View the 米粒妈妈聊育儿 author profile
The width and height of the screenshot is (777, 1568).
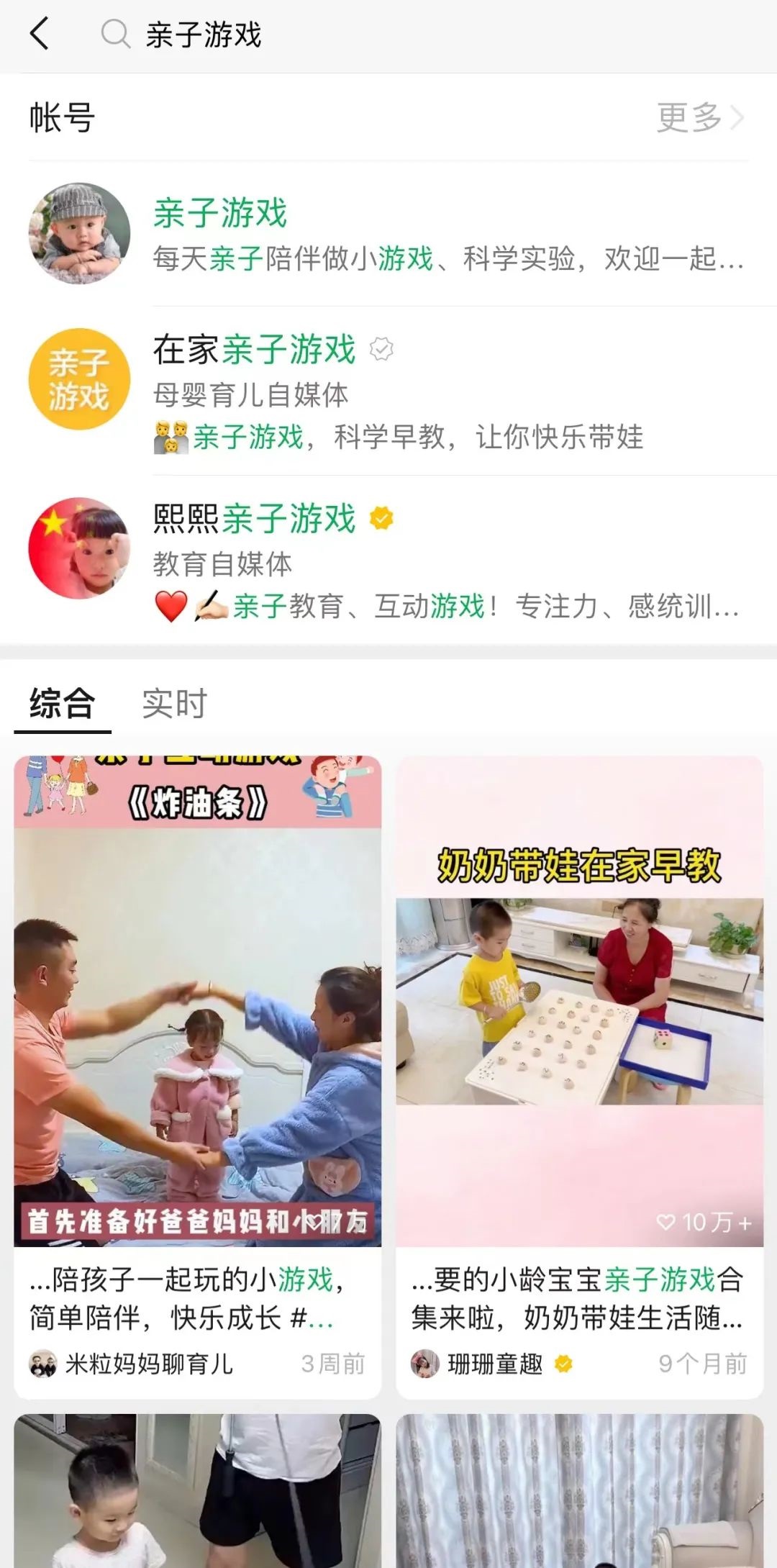148,1364
